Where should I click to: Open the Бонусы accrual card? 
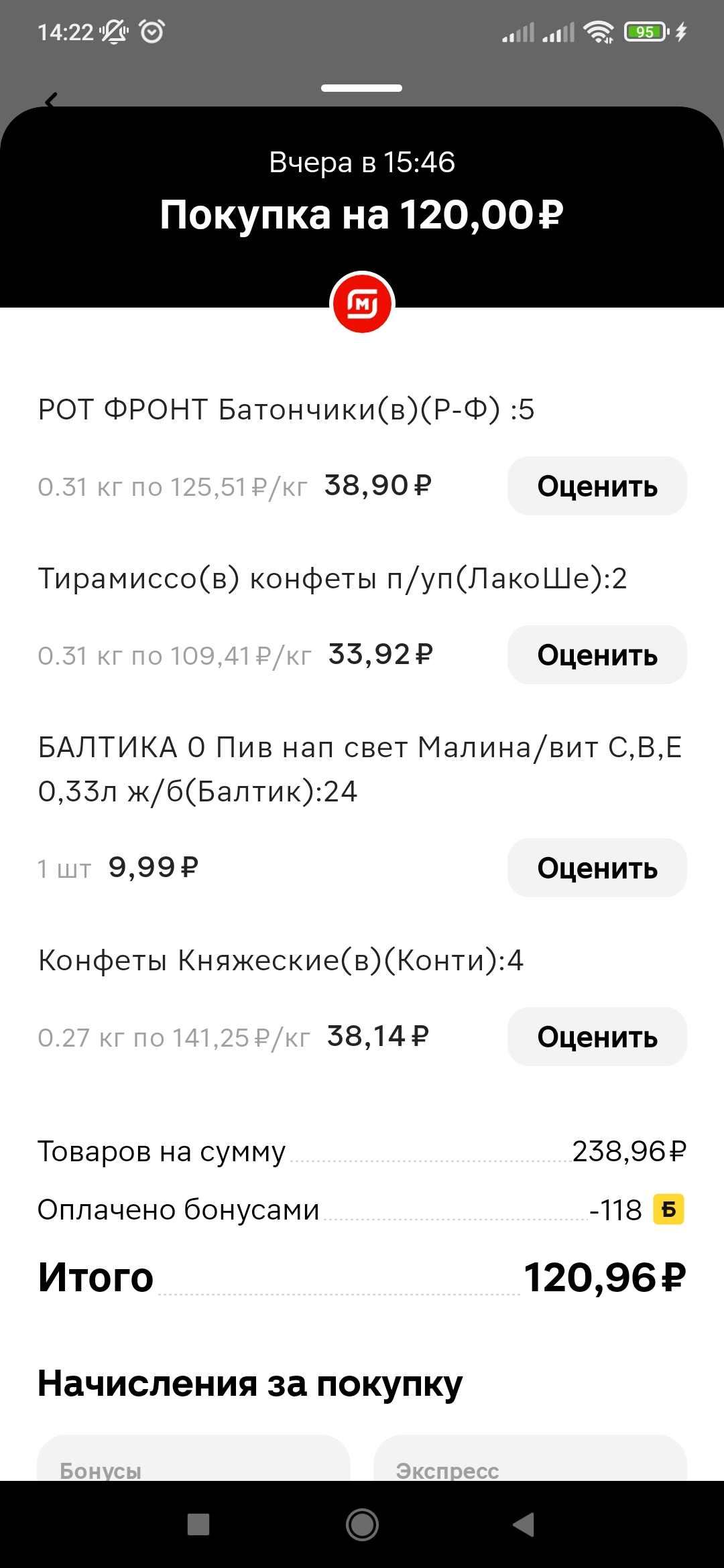pyautogui.click(x=194, y=1458)
